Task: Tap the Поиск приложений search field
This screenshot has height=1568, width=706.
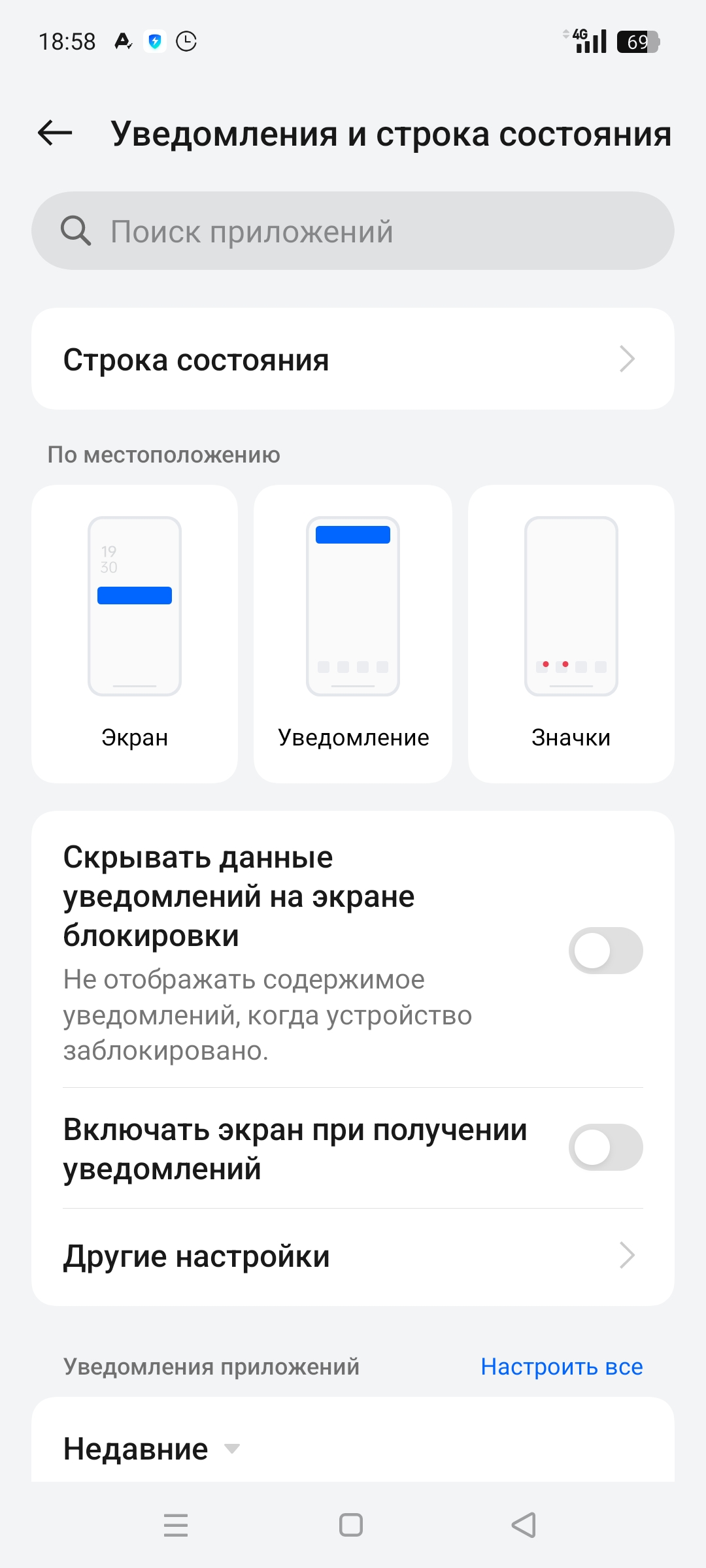Action: coord(353,231)
